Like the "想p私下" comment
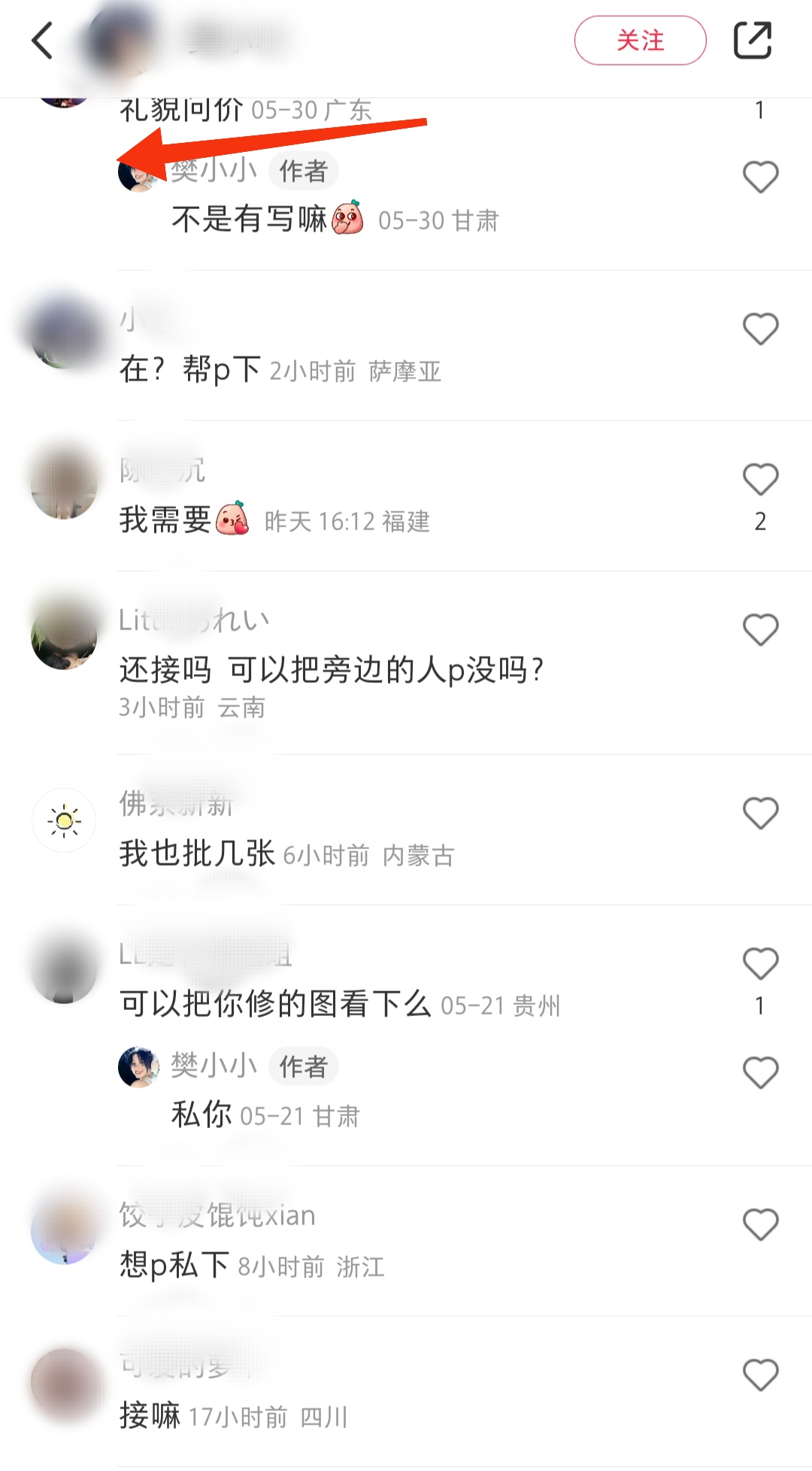The height and width of the screenshot is (1471, 812). coord(760,1224)
